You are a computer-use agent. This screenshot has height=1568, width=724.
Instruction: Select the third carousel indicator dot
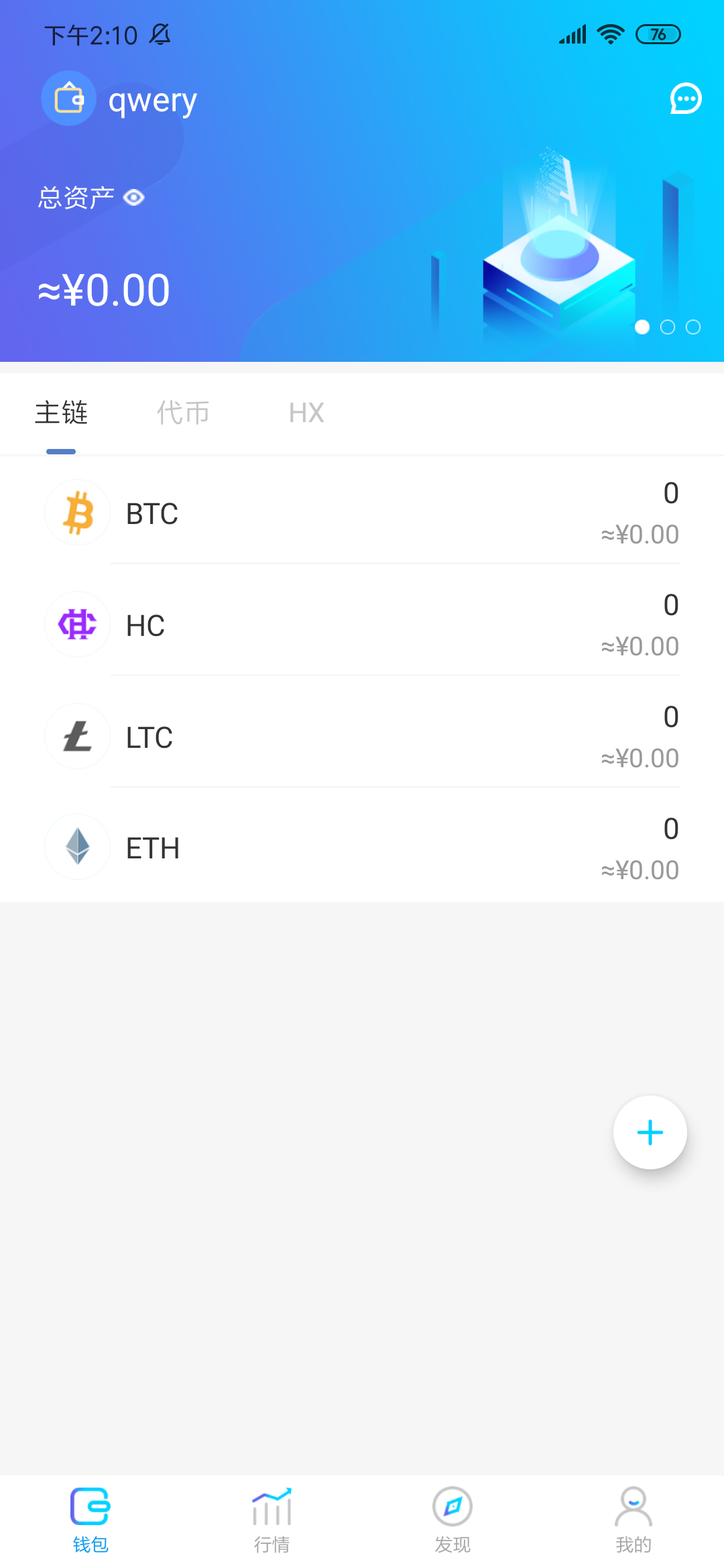click(x=693, y=328)
